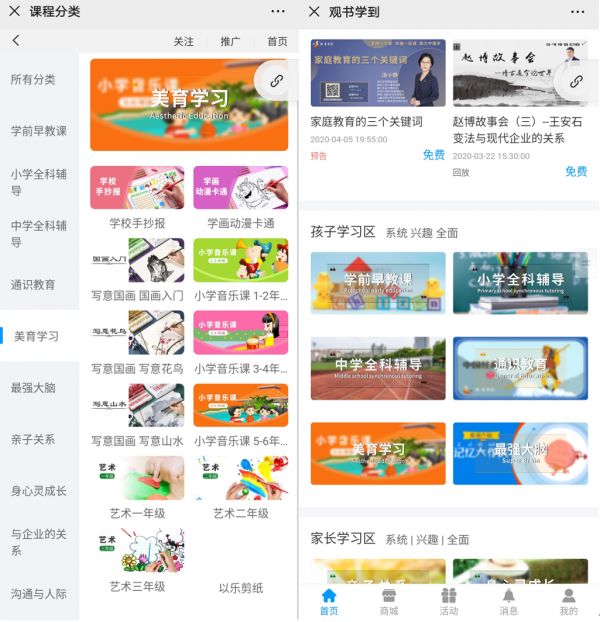Open 小学音乐课 1-2年 course
600x622 pixels.
coord(240,269)
